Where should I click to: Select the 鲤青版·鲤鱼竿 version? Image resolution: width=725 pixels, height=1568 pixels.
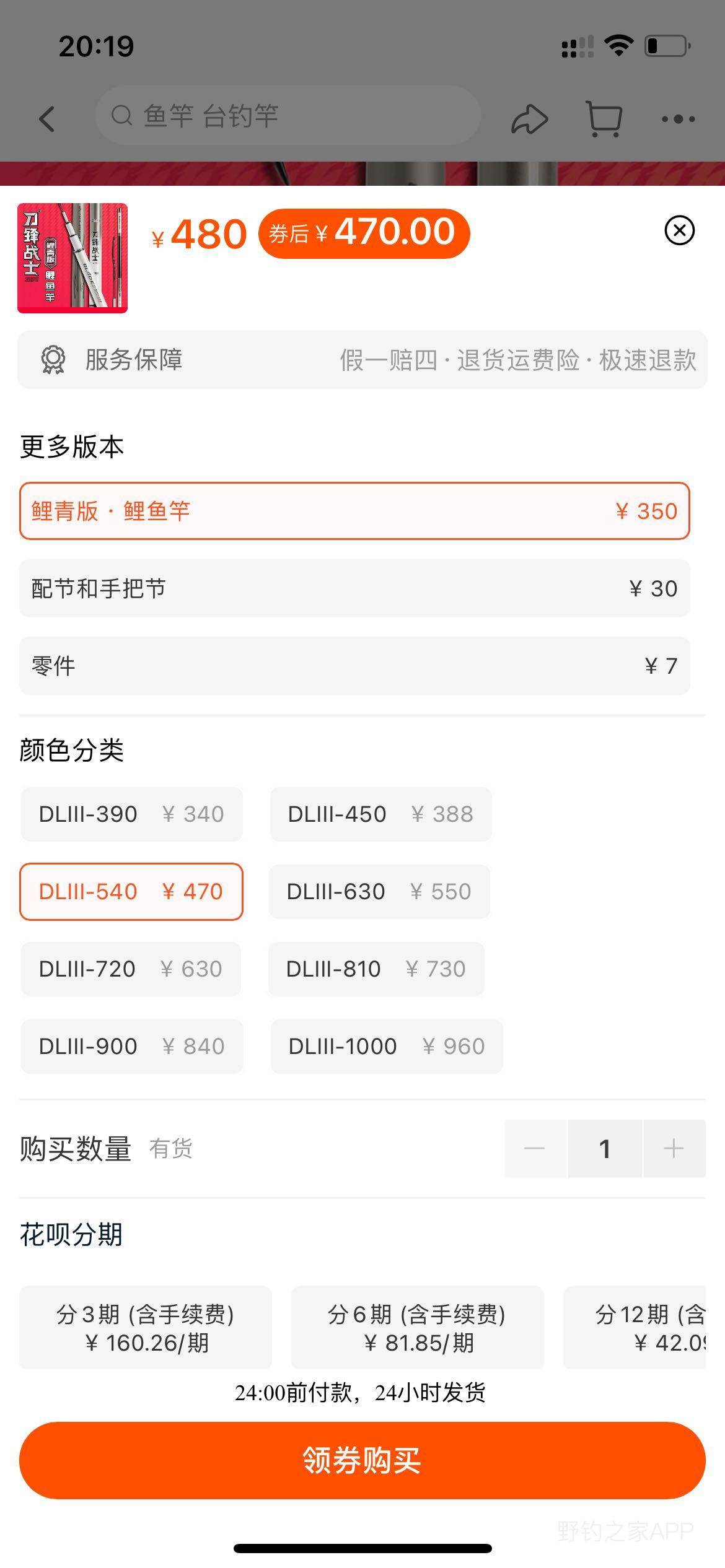click(354, 511)
